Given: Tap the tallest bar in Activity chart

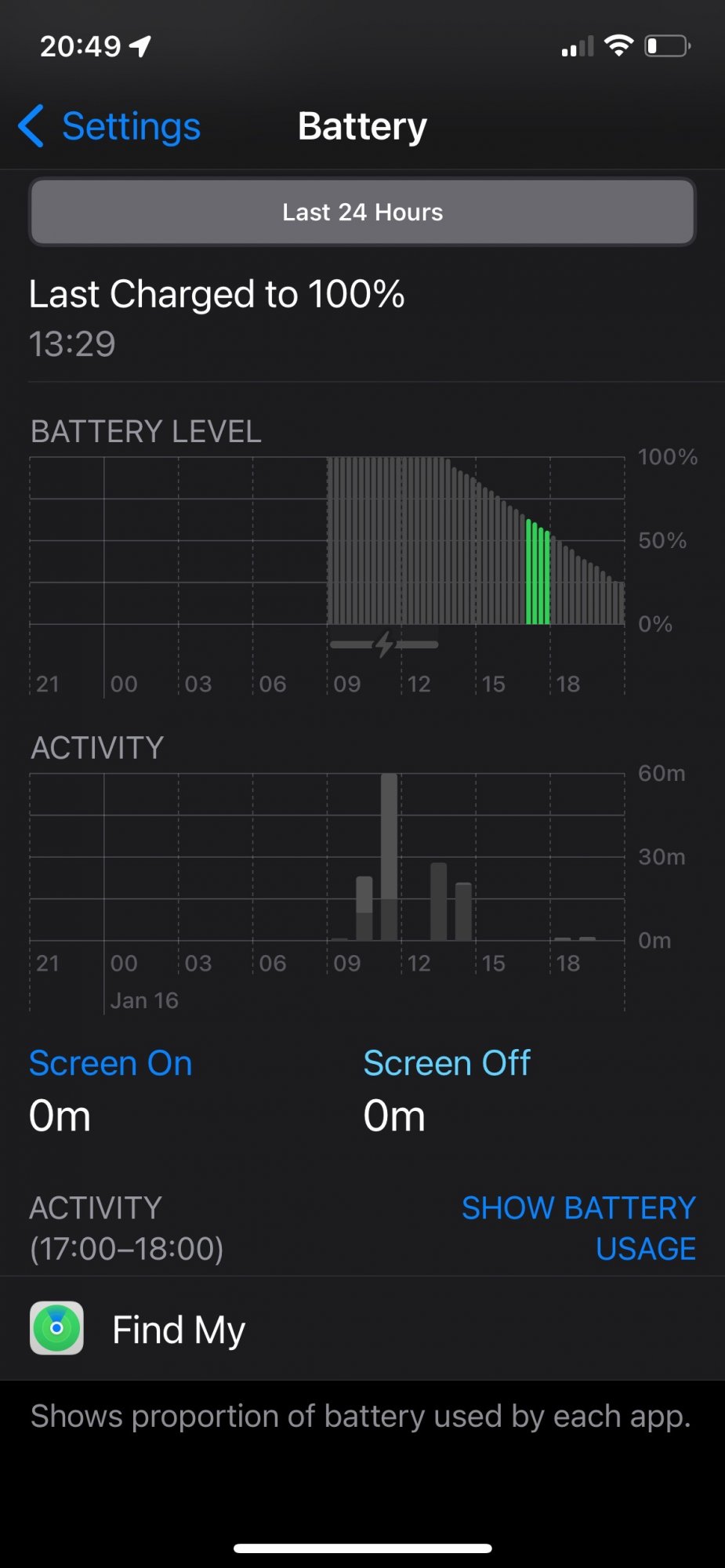Looking at the screenshot, I should click(x=389, y=856).
